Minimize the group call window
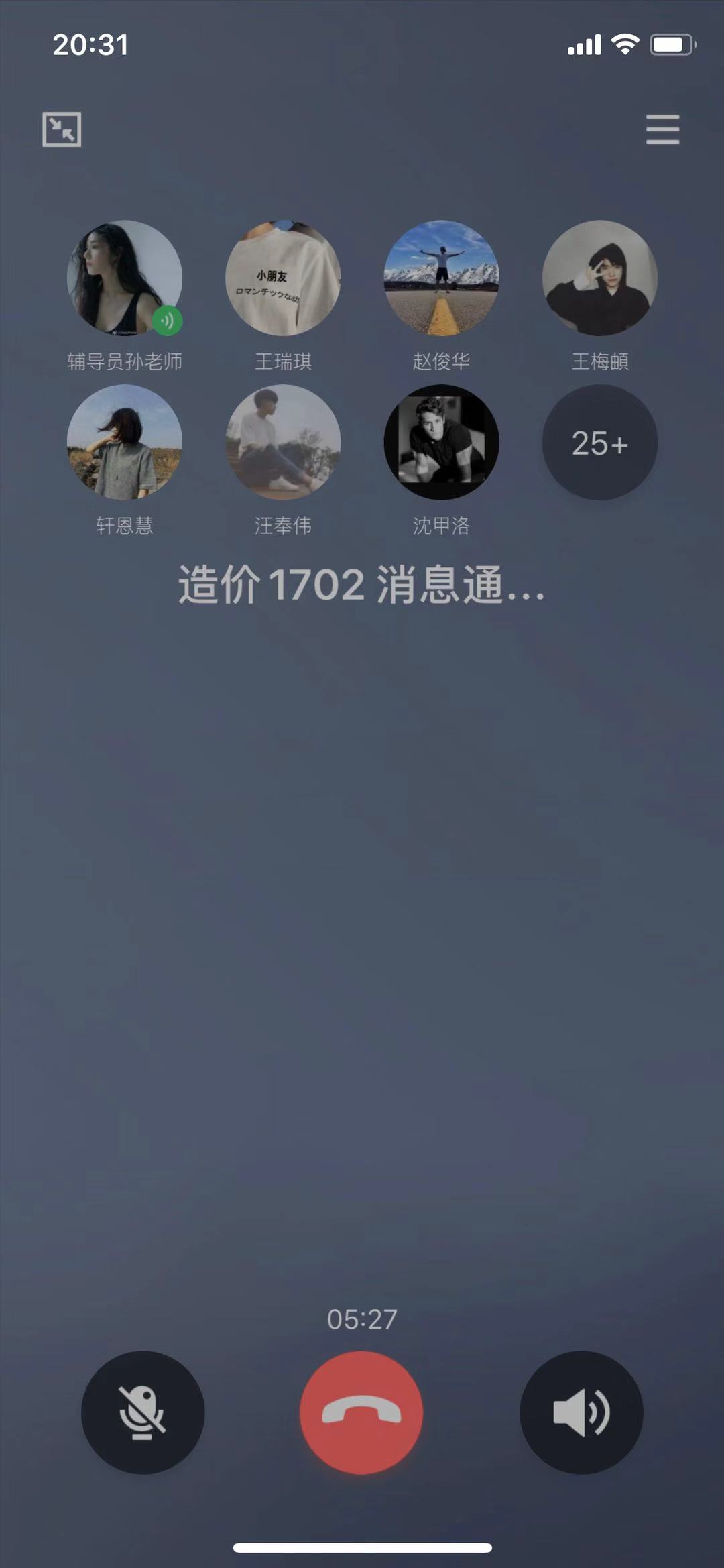 [62, 129]
